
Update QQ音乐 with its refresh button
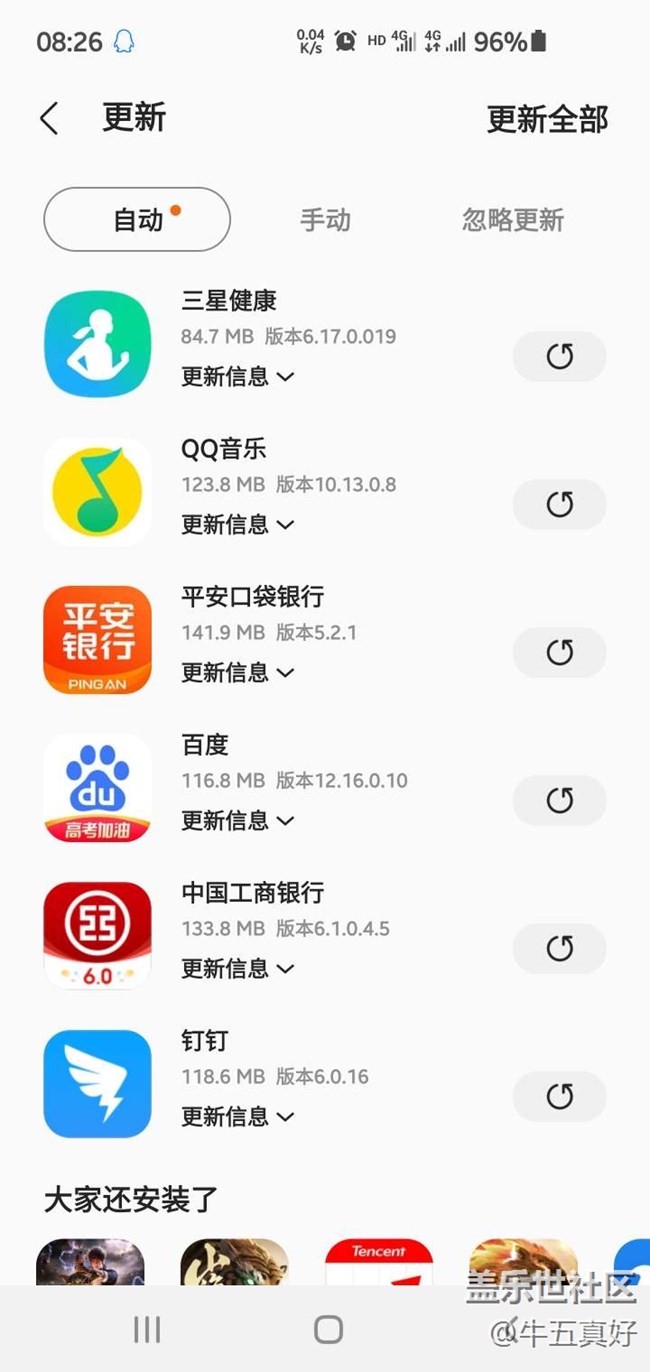click(559, 505)
